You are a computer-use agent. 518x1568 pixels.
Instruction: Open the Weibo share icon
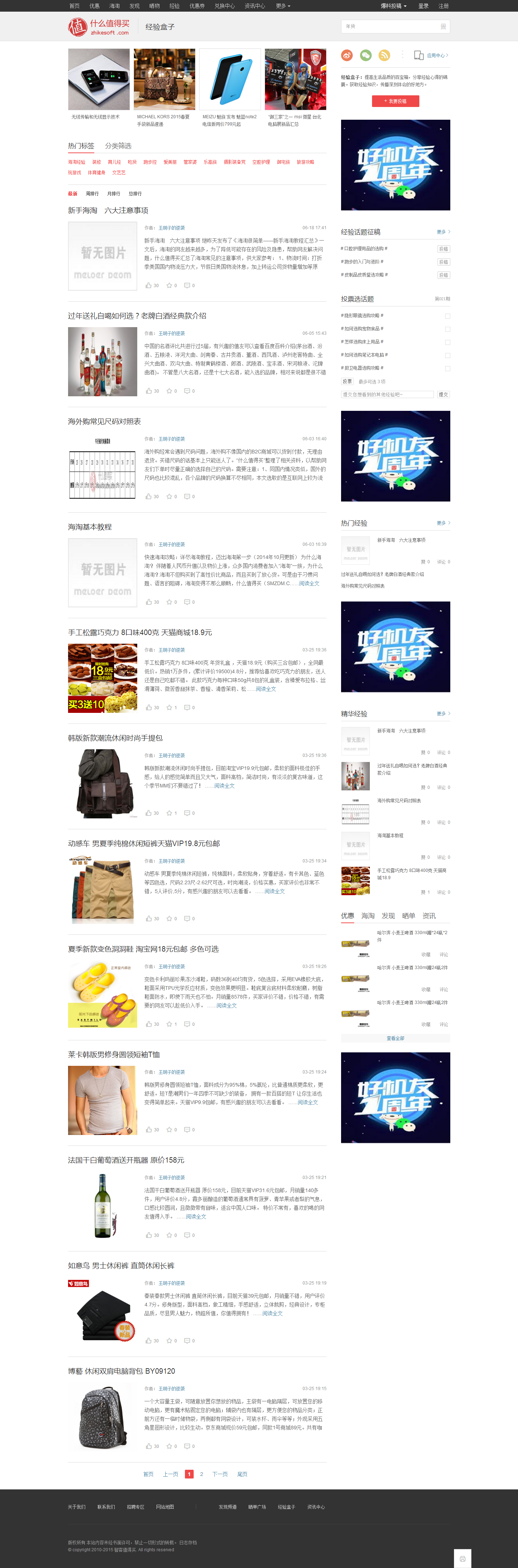pyautogui.click(x=347, y=55)
